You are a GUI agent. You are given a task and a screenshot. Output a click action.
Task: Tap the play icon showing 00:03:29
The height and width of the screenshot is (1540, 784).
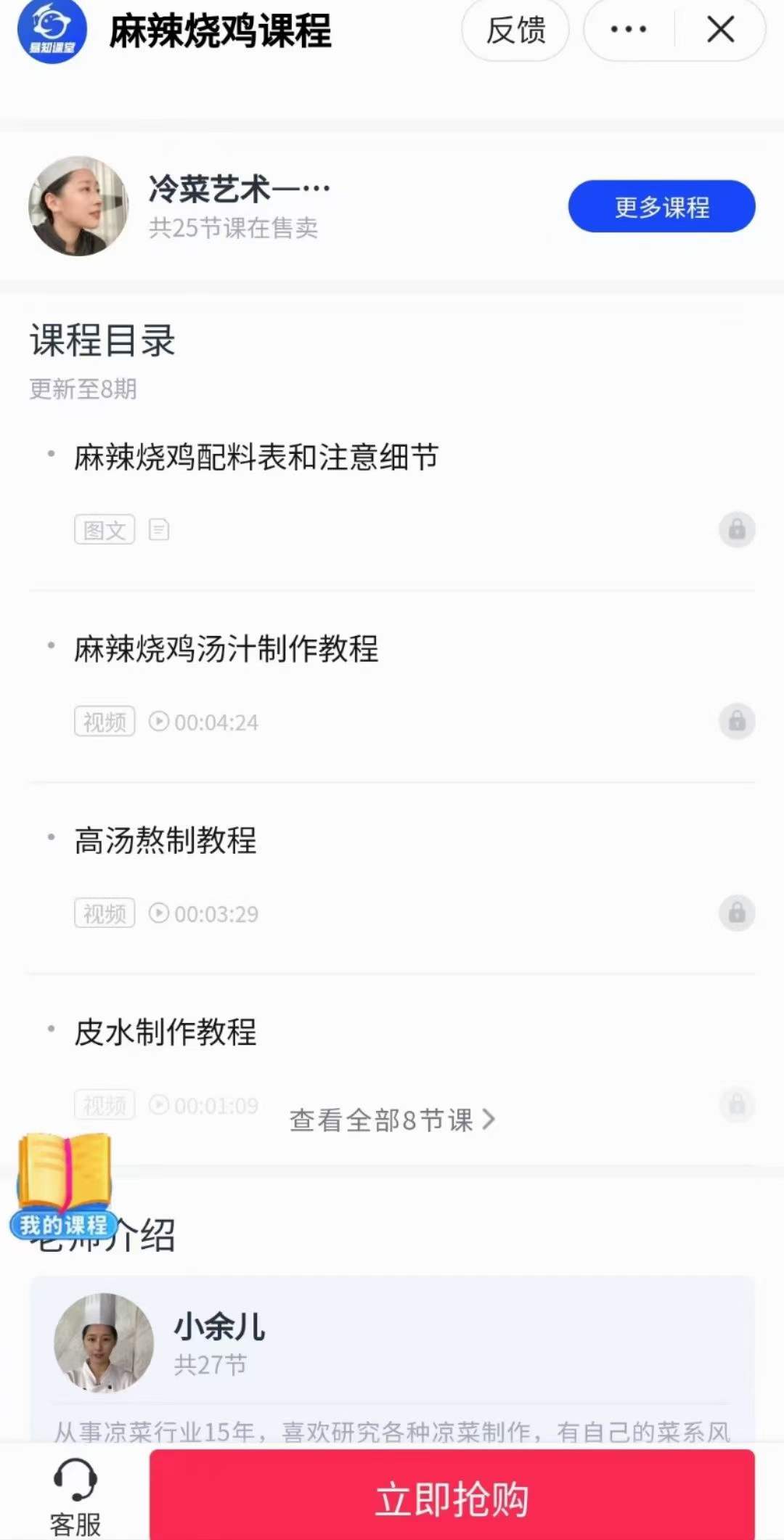(160, 913)
